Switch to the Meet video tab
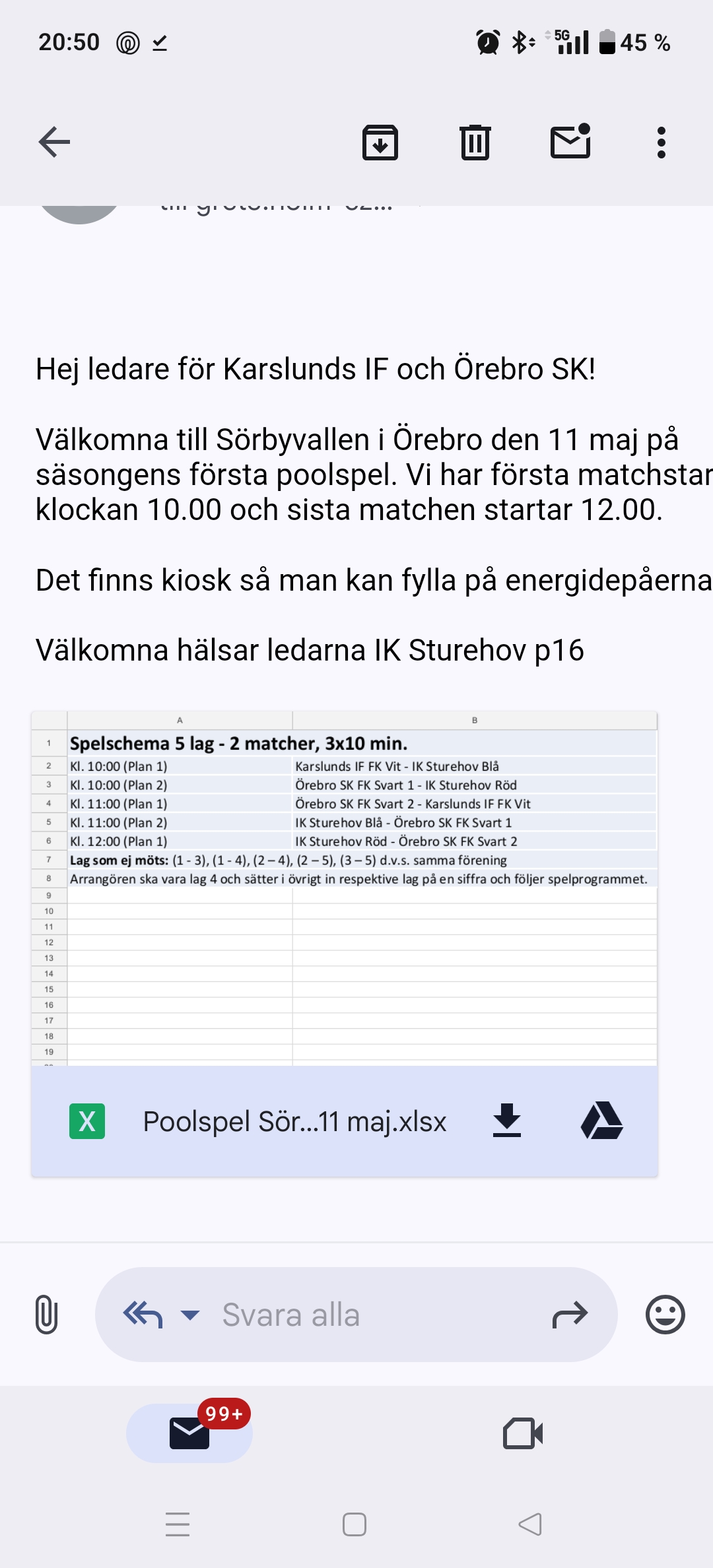Screen dimensions: 713x1568 (x=523, y=1433)
